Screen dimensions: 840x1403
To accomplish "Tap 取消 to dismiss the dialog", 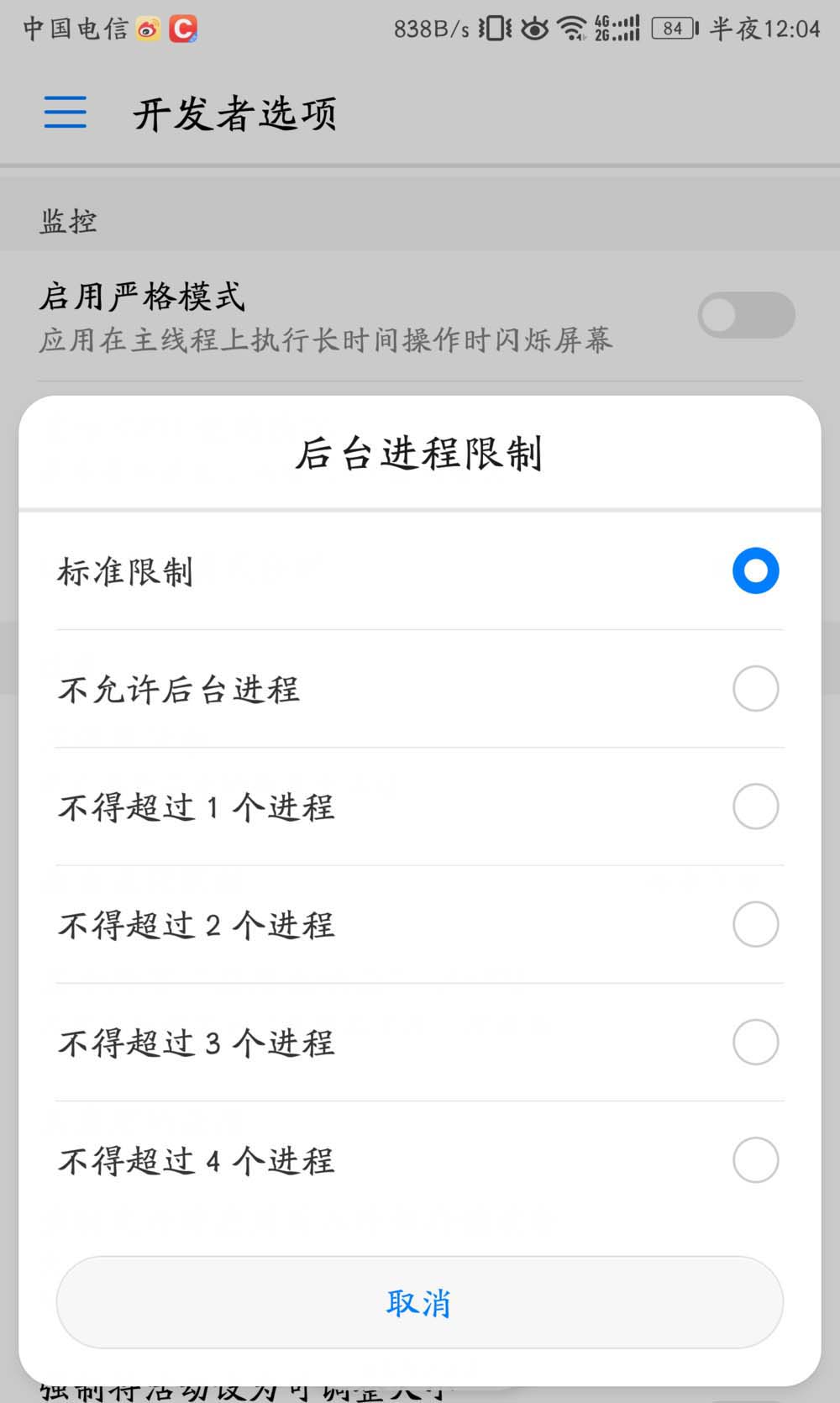I will [419, 1302].
